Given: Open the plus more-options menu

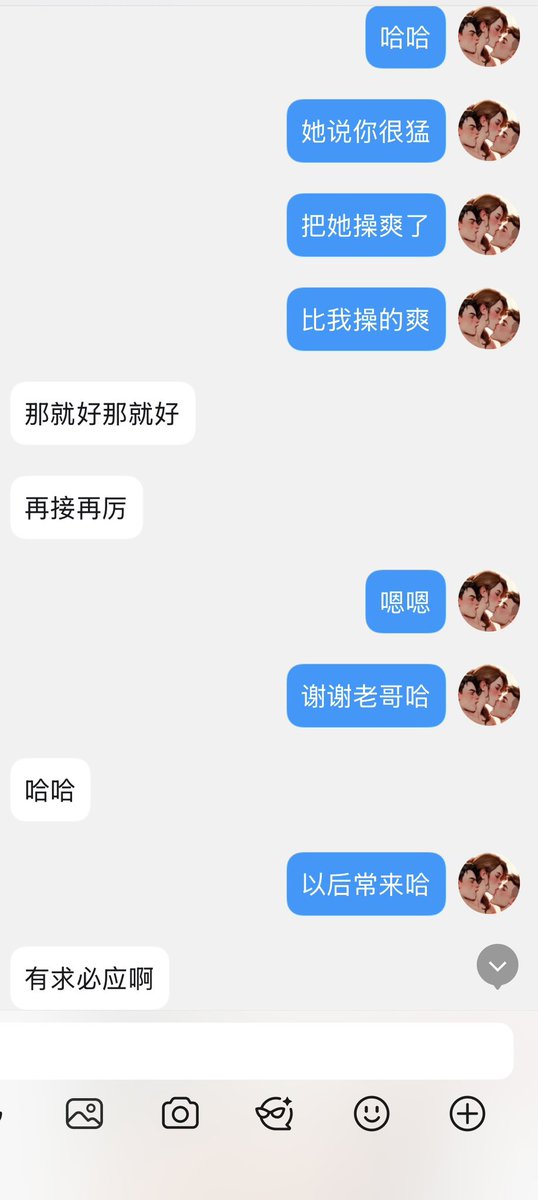Looking at the screenshot, I should [468, 1113].
